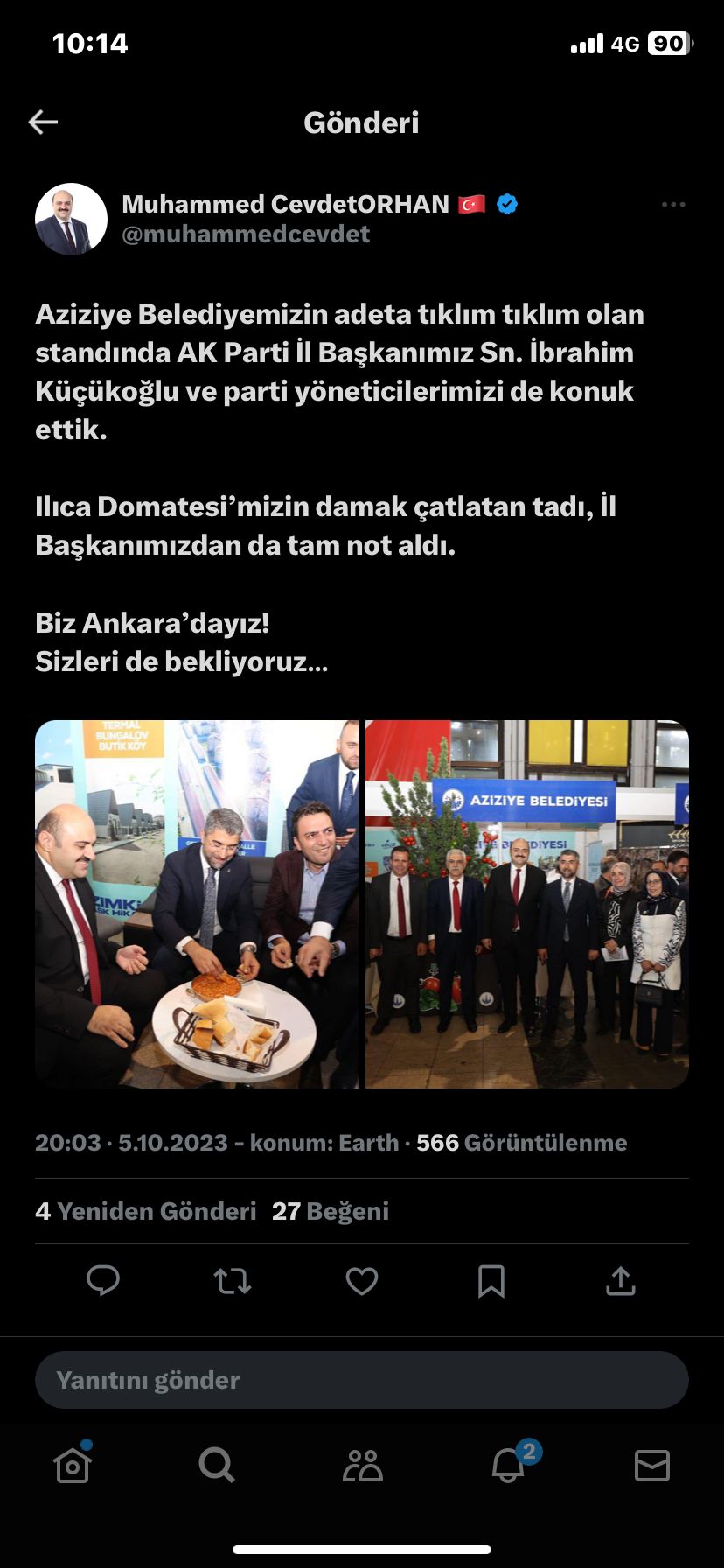
Task: Open the @muhammedcevdet handle
Action: click(x=246, y=234)
